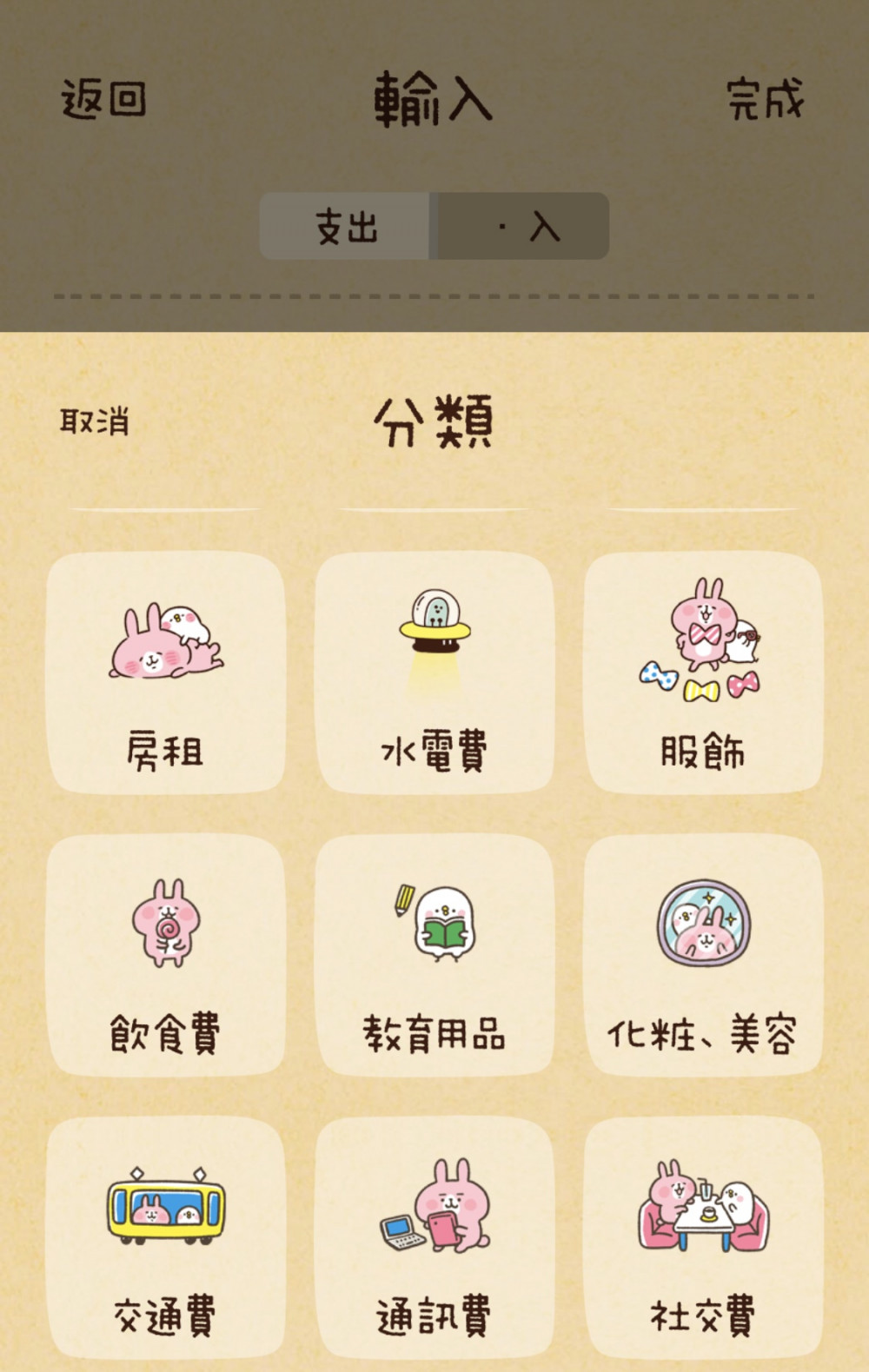Tap 完成 to finish input

(x=765, y=98)
